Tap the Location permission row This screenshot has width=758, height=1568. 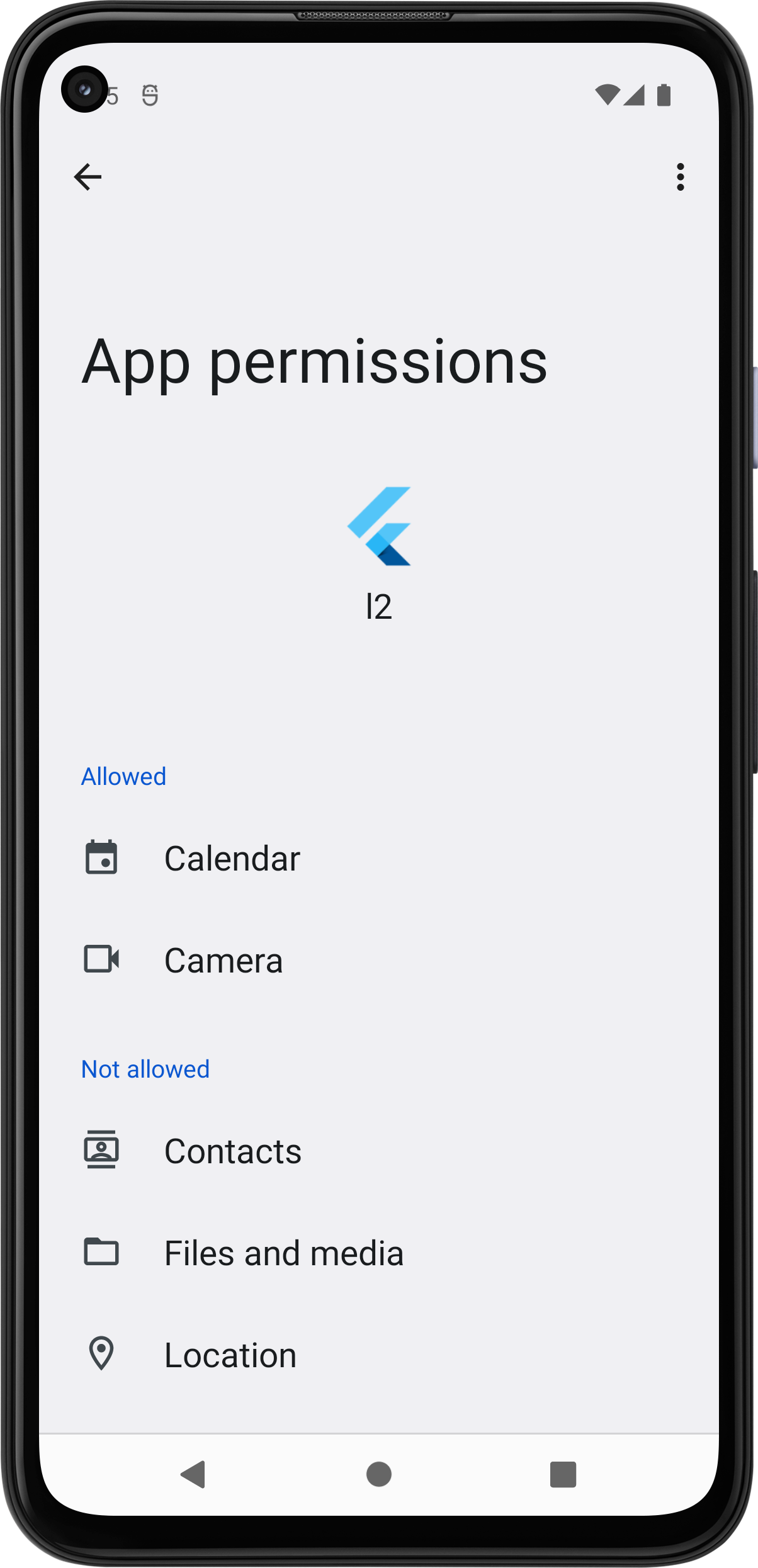[230, 1355]
